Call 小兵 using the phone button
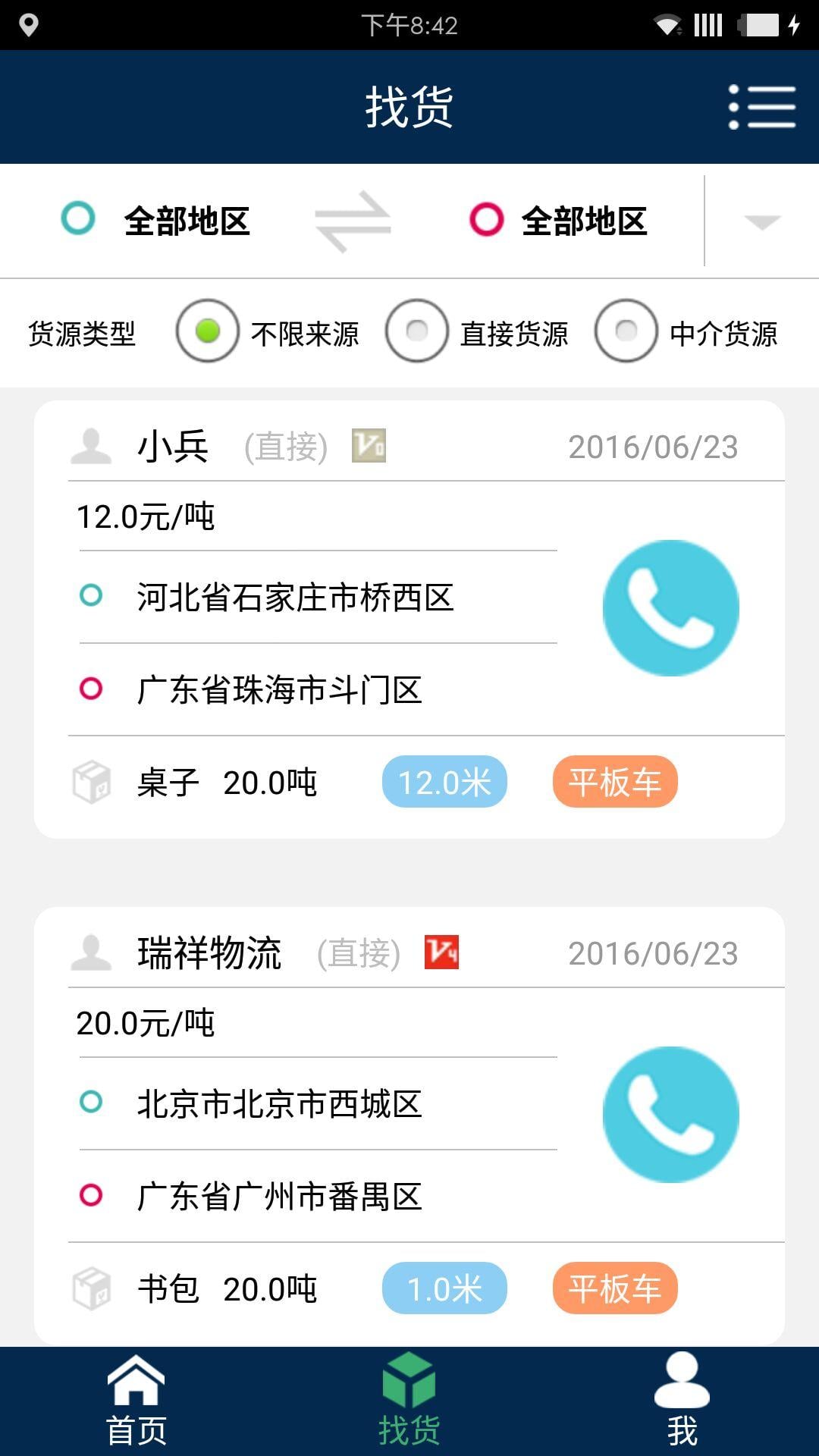The width and height of the screenshot is (819, 1456). [670, 607]
